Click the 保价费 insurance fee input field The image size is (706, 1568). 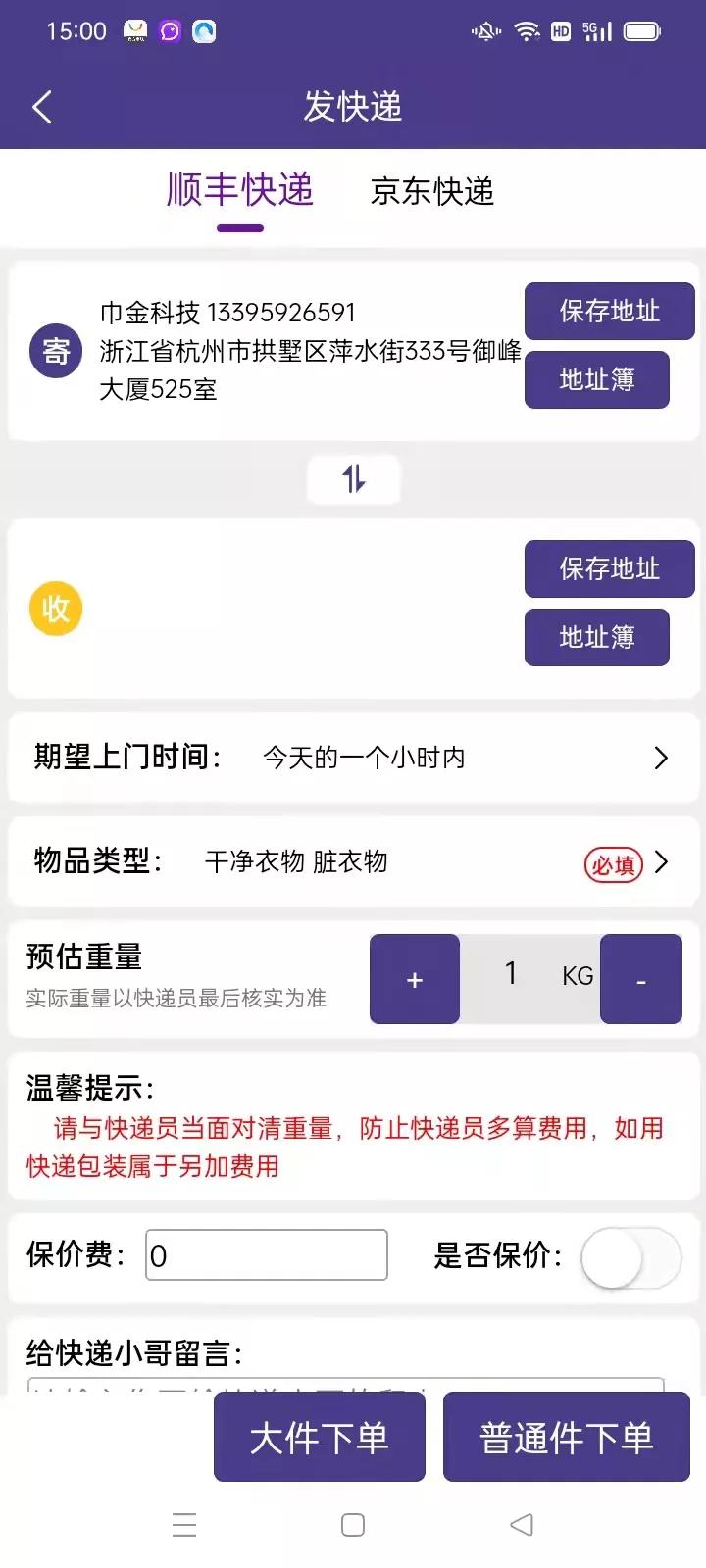tap(265, 1254)
